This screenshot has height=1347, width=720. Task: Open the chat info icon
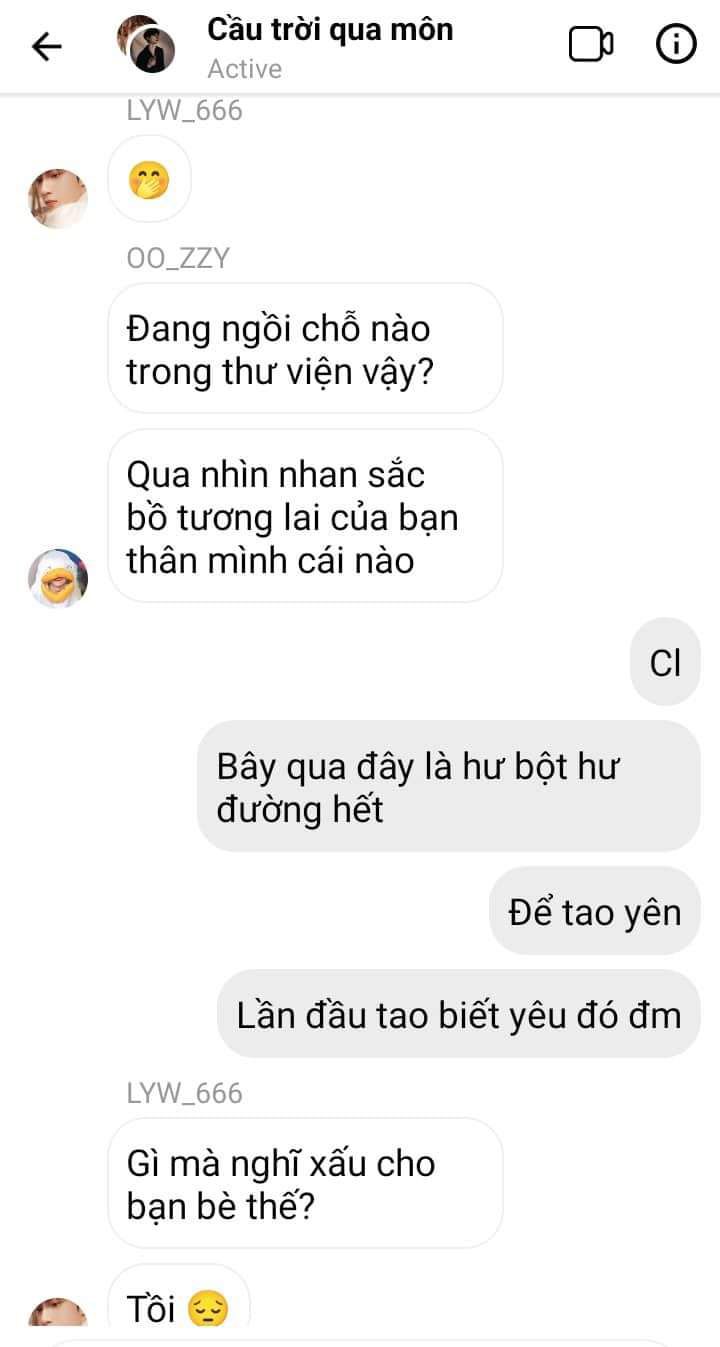click(x=676, y=46)
